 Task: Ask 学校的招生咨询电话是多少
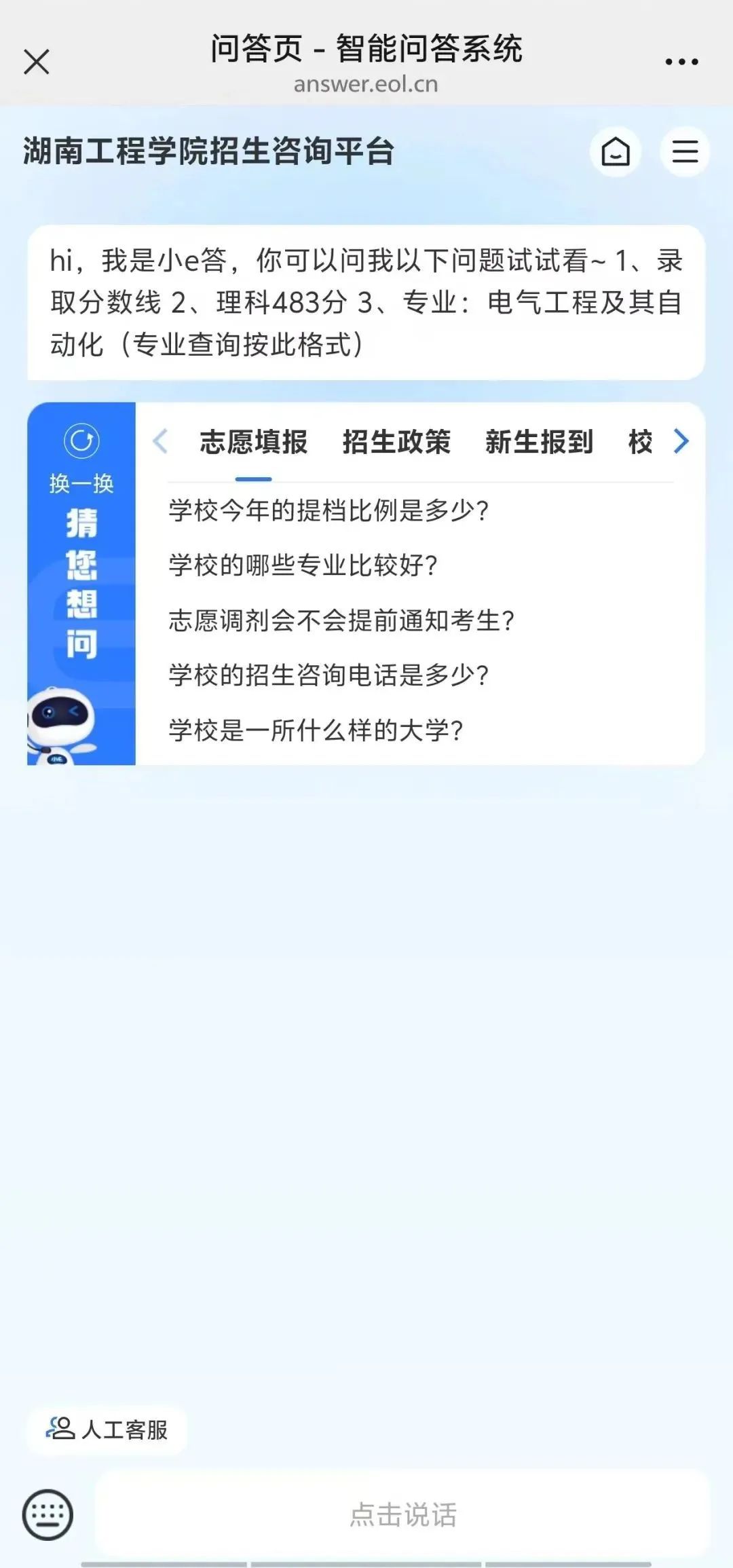[328, 675]
